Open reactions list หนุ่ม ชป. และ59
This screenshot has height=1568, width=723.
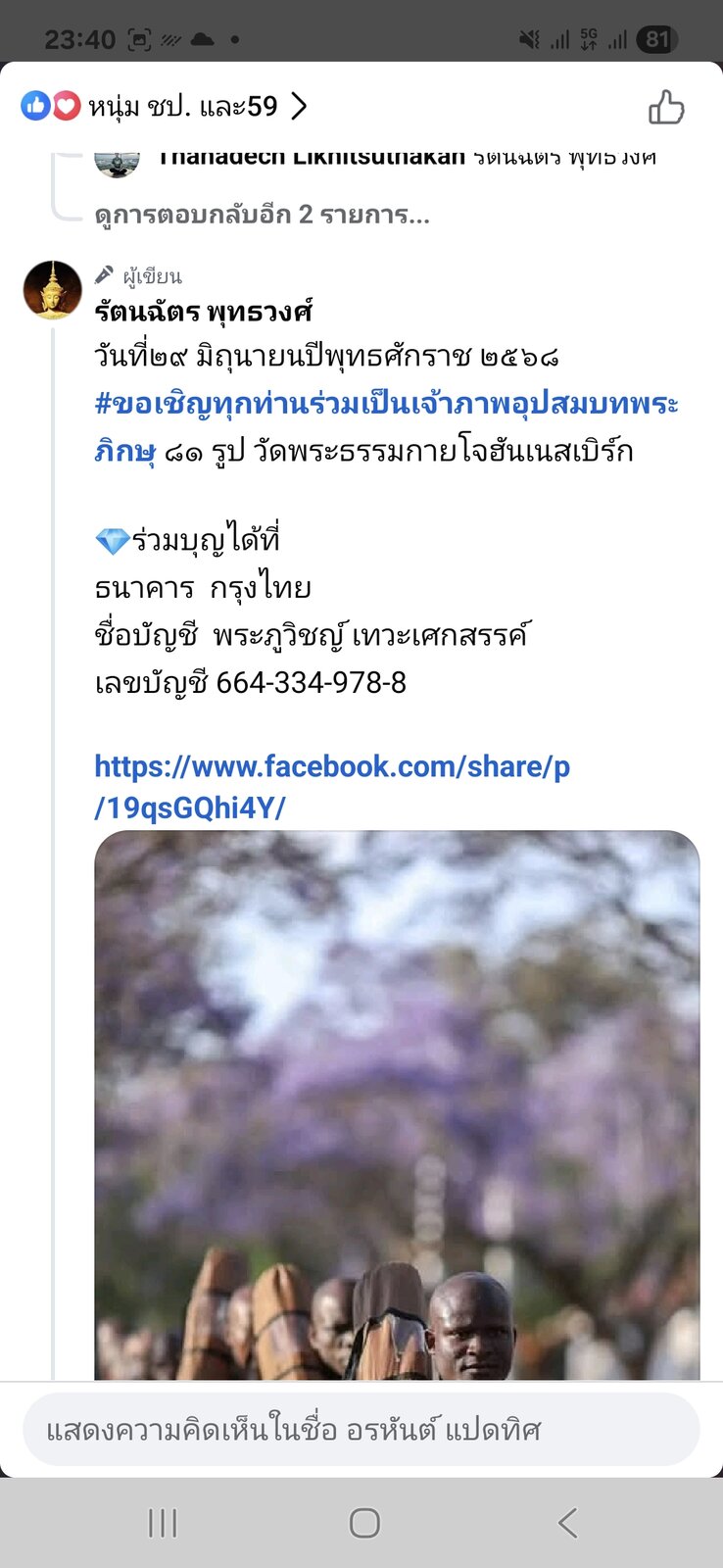tap(165, 106)
